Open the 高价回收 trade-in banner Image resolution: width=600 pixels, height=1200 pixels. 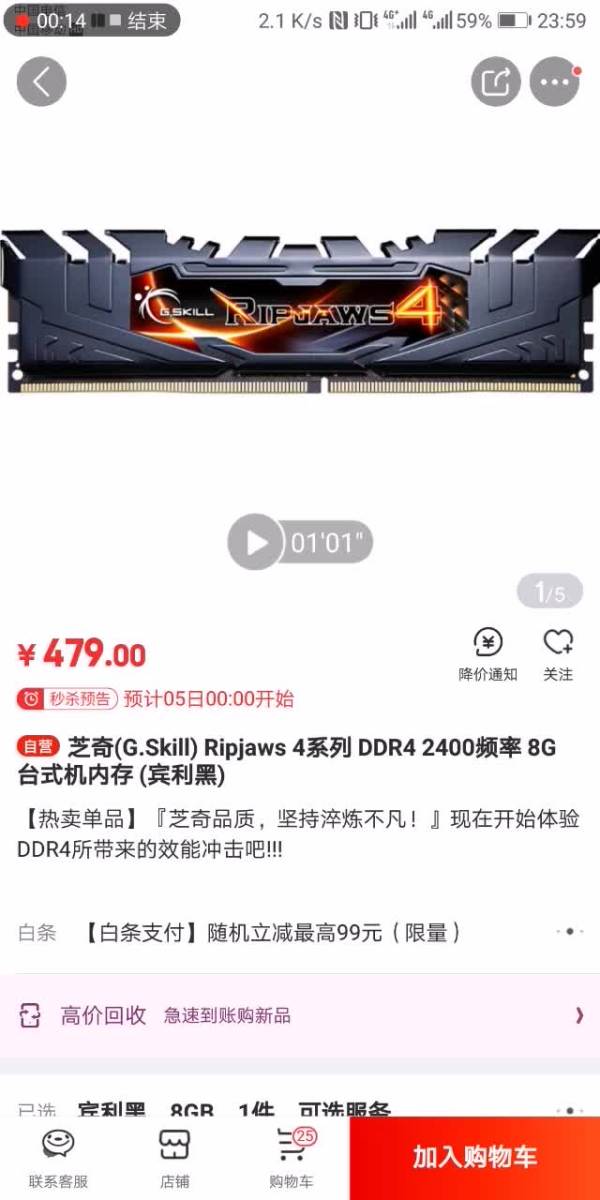click(300, 1016)
